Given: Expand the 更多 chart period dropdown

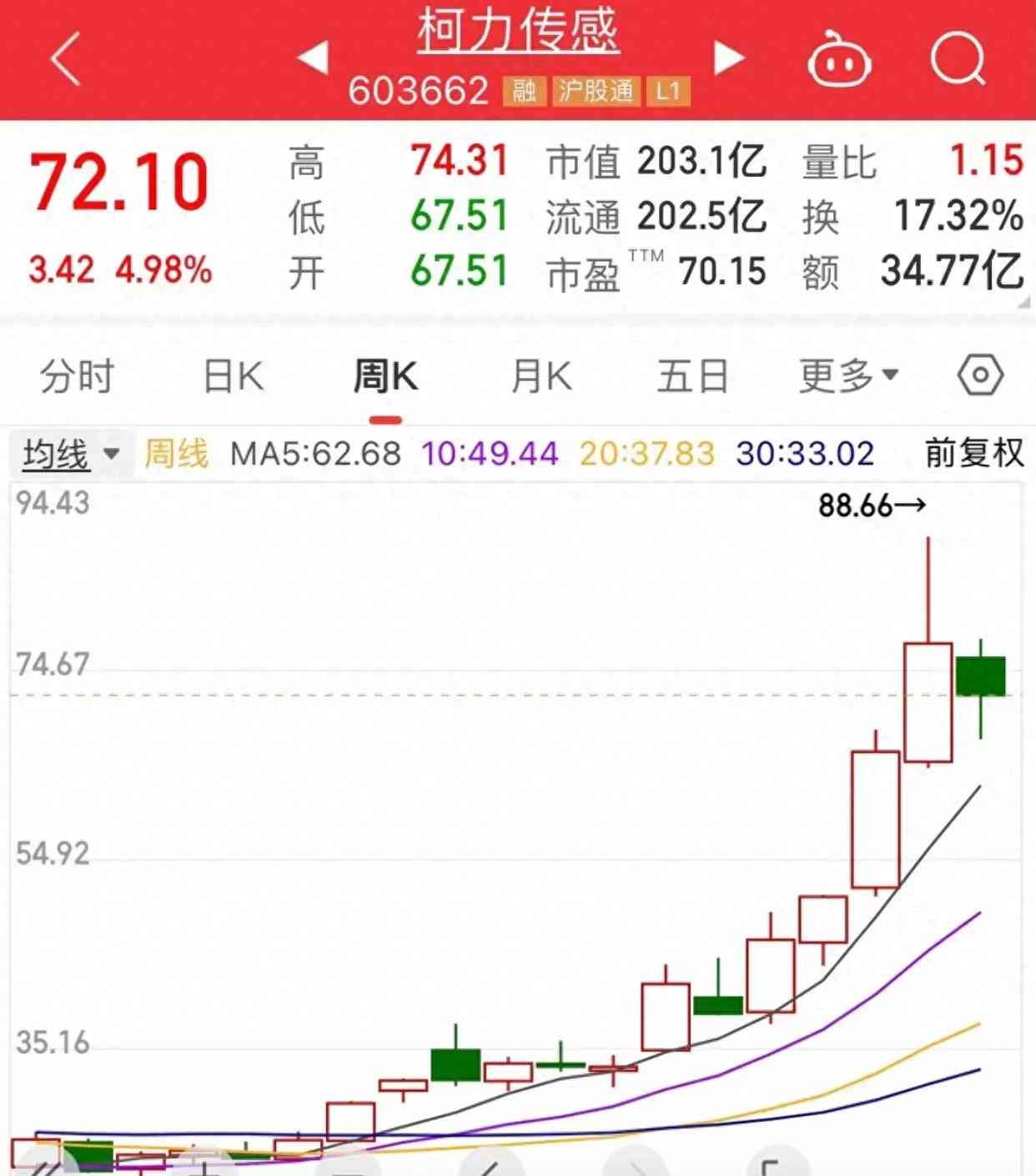Looking at the screenshot, I should coord(848,377).
